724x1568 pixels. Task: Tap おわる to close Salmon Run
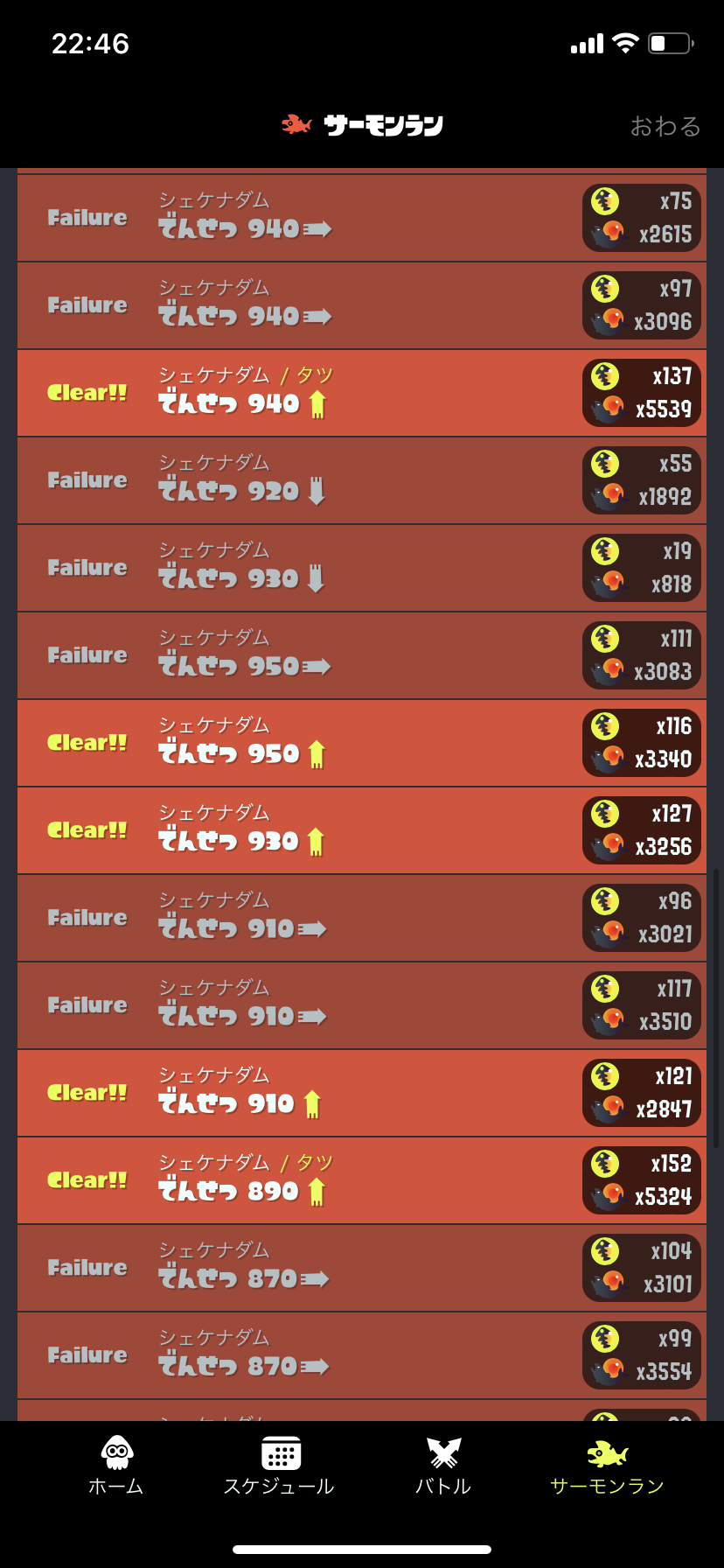[665, 126]
